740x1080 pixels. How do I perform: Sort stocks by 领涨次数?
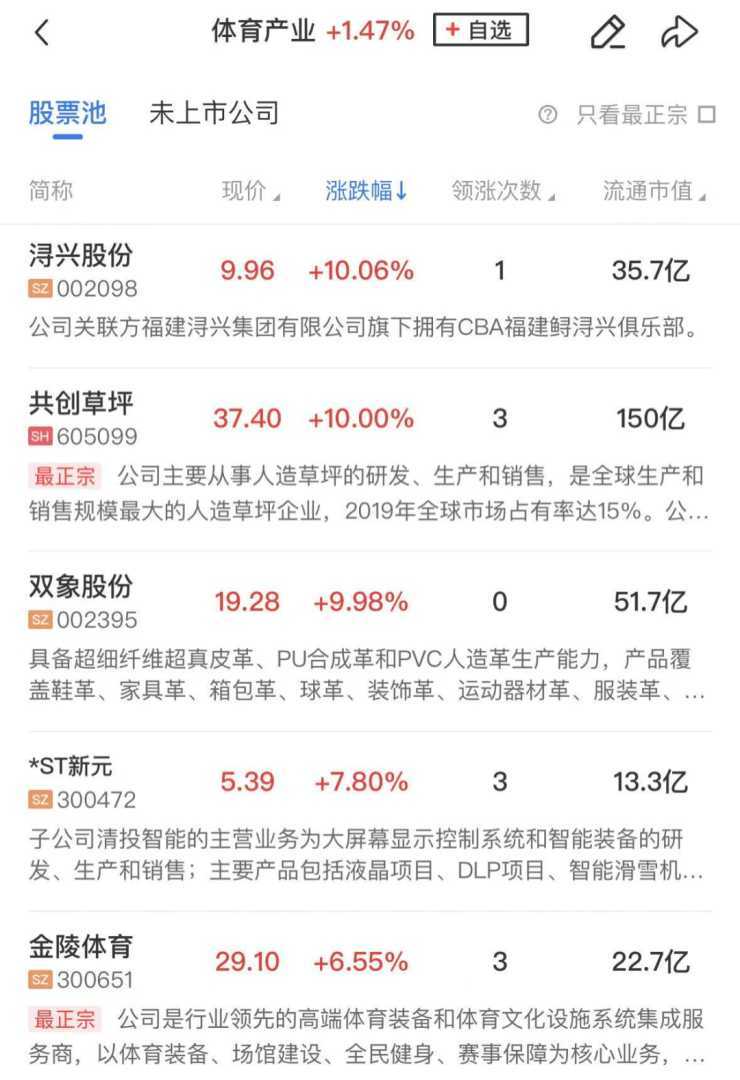click(x=503, y=191)
